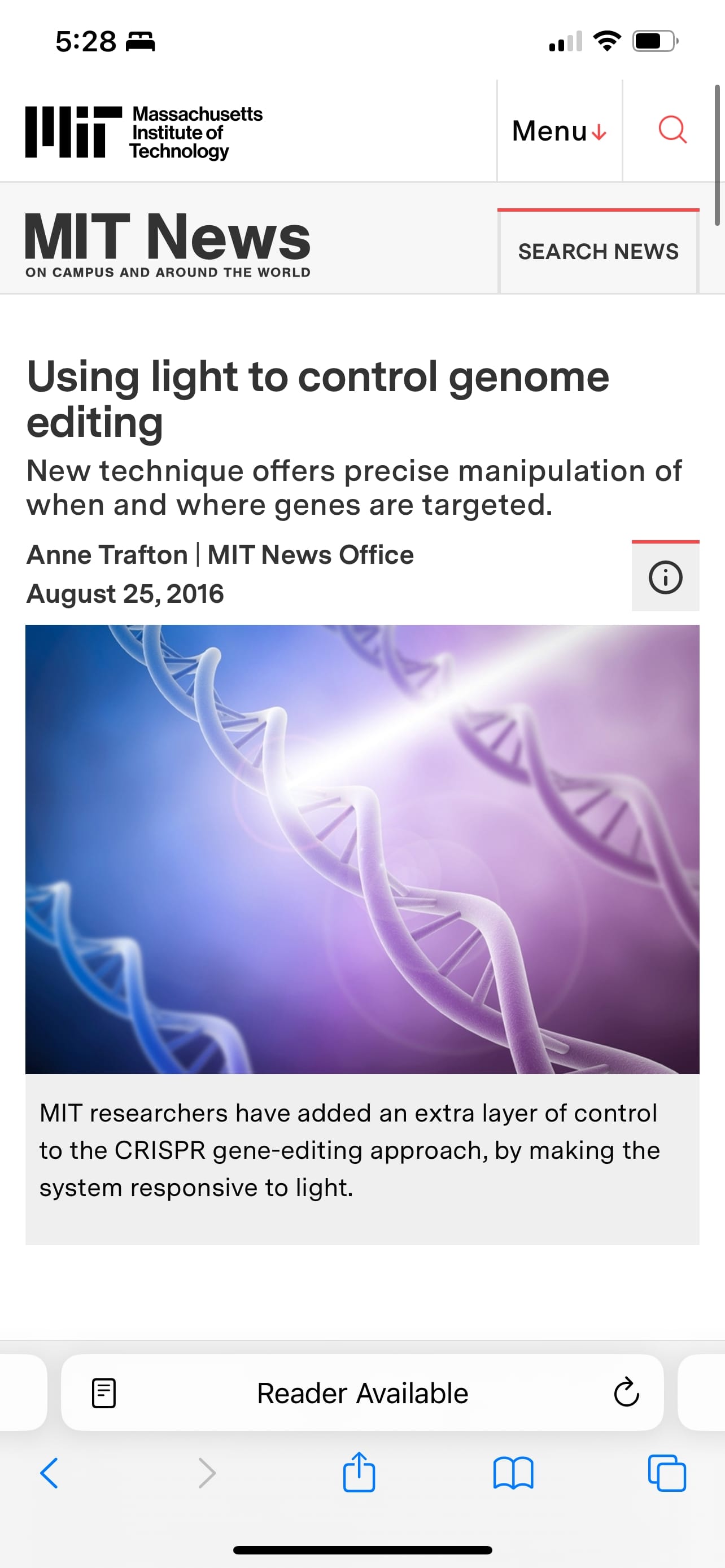Open the MIT site Menu dropdown
Viewport: 725px width, 1568px height.
(x=559, y=131)
